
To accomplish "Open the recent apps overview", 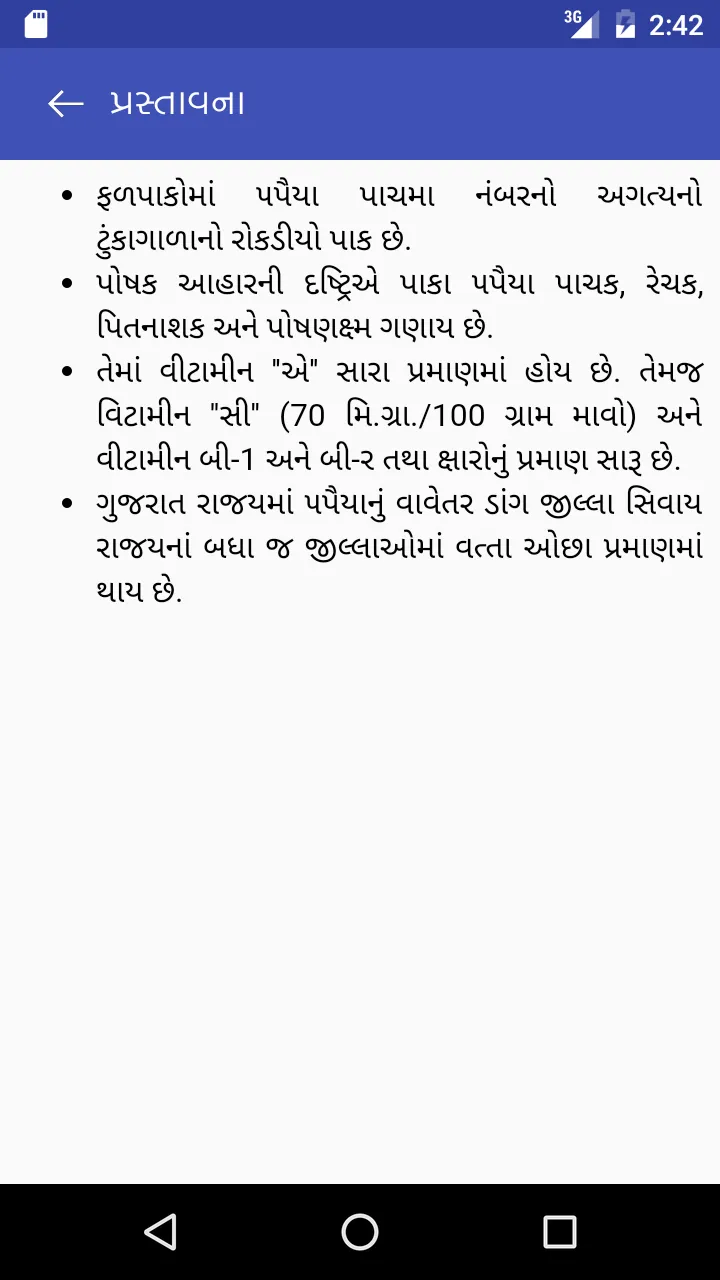I will (560, 1232).
